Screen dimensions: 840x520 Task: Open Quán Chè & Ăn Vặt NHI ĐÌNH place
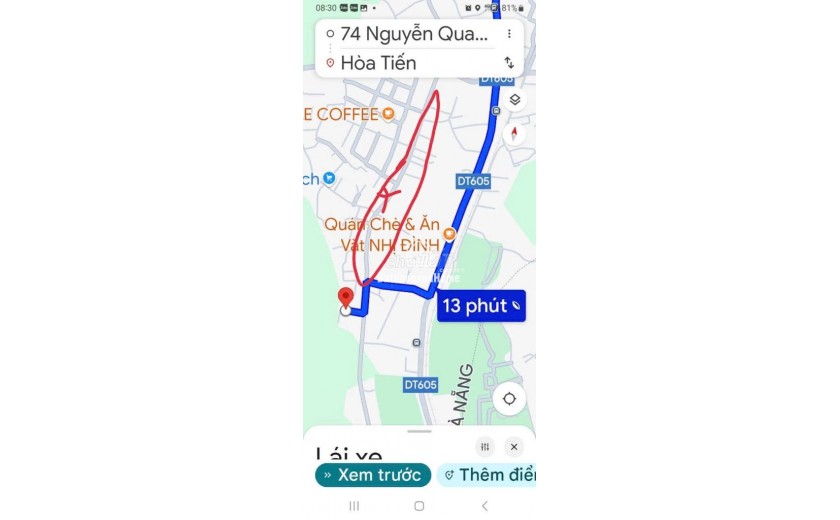pos(449,234)
